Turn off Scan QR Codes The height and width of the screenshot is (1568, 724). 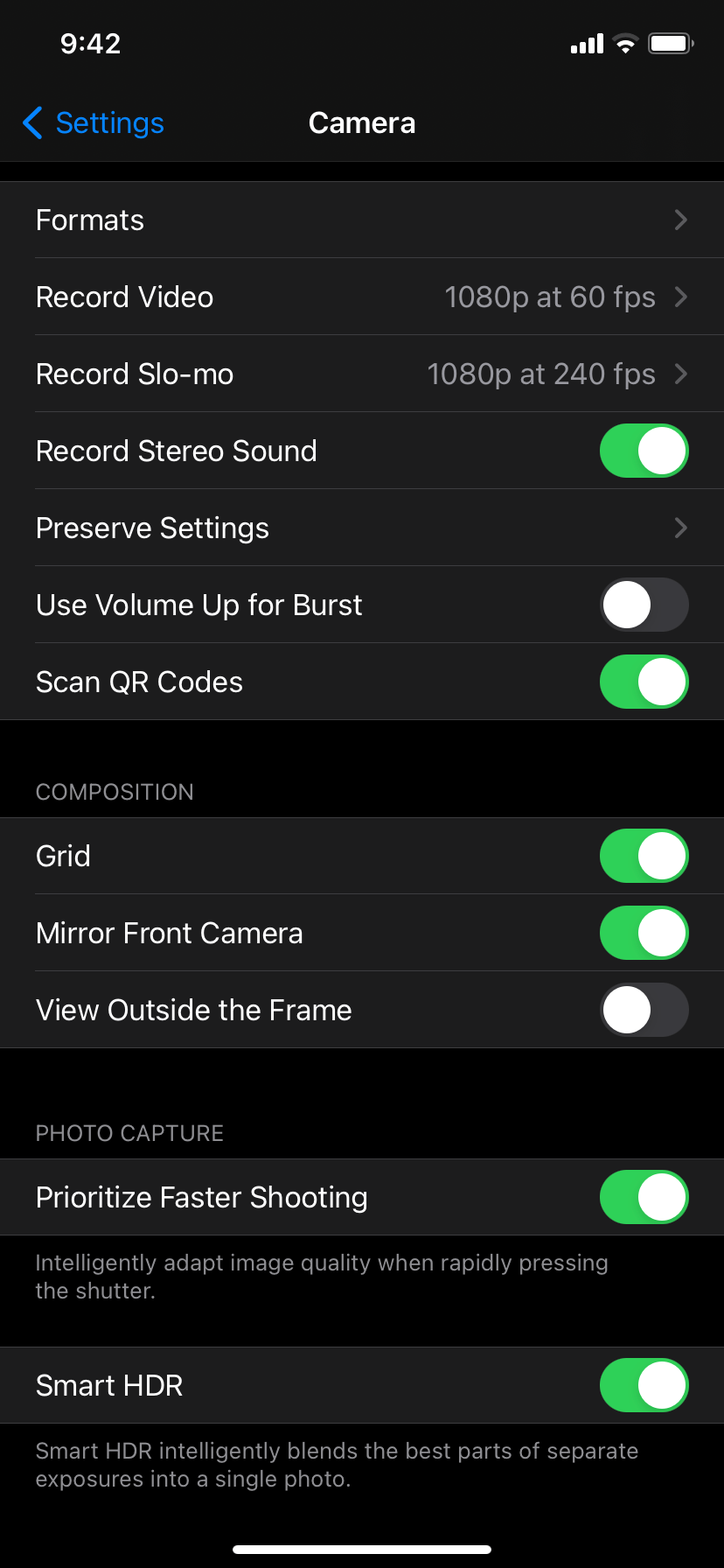[x=644, y=681]
